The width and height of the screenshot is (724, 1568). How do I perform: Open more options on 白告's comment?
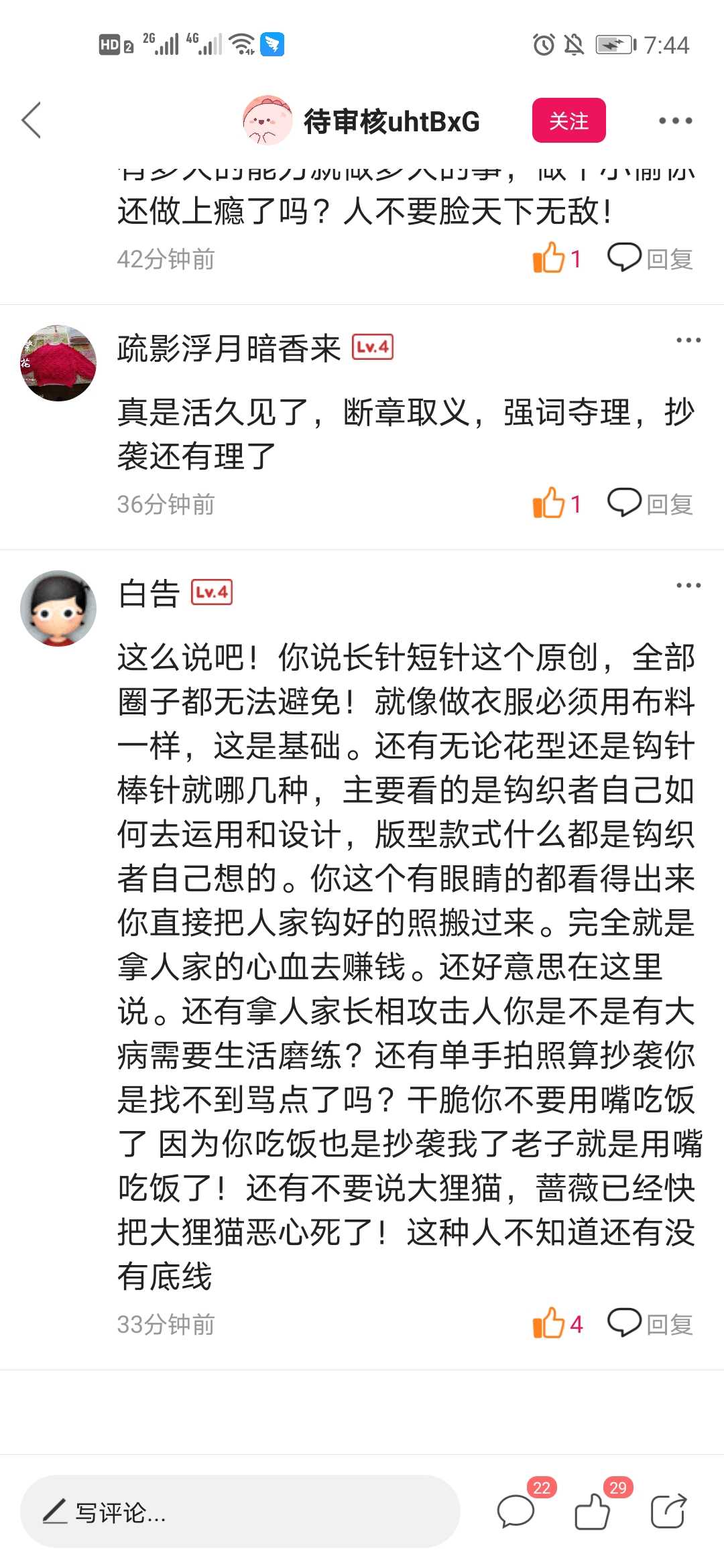tap(688, 586)
